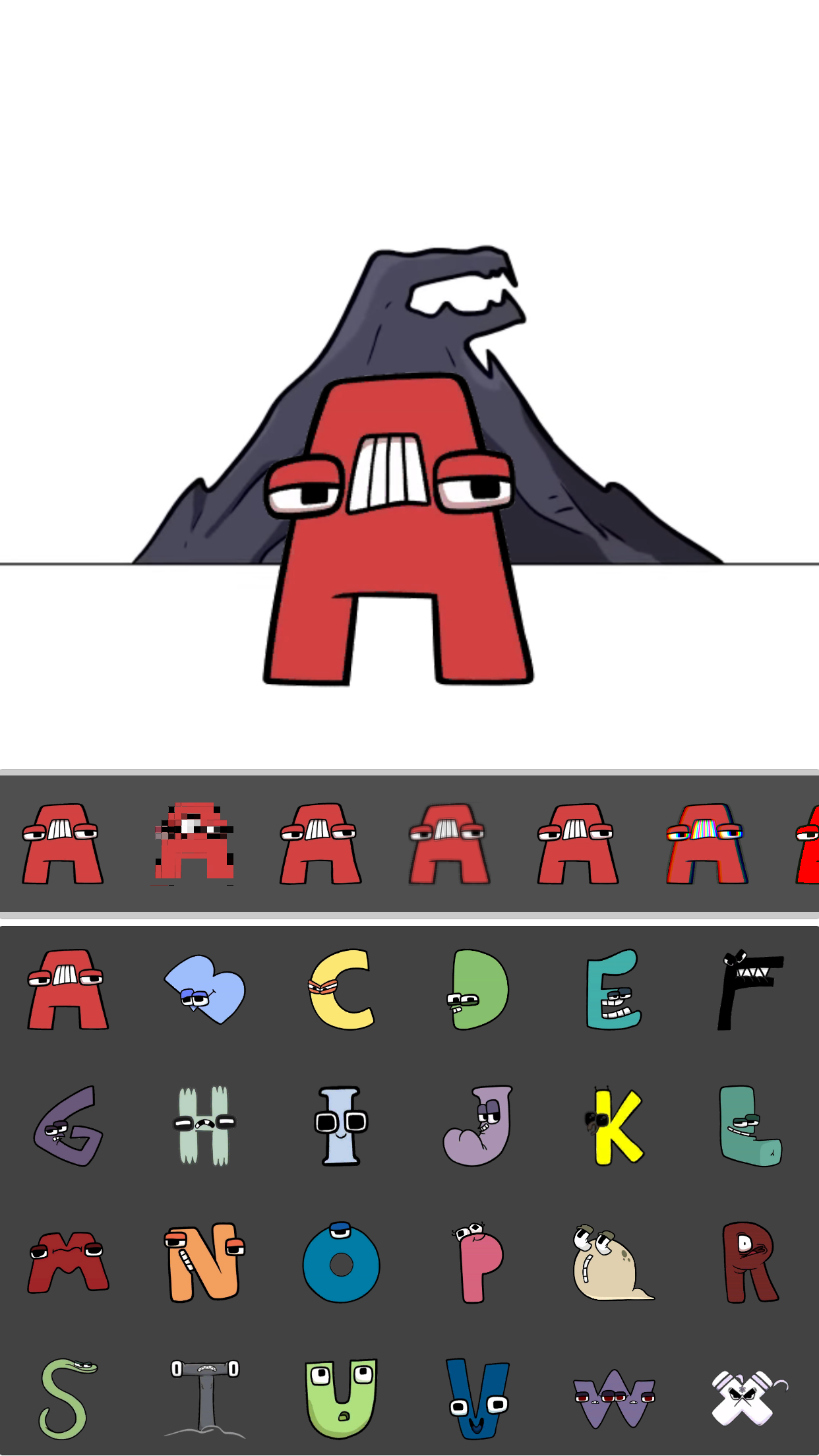The image size is (819, 1456).
Task: Select the black letter F character
Action: tap(748, 989)
